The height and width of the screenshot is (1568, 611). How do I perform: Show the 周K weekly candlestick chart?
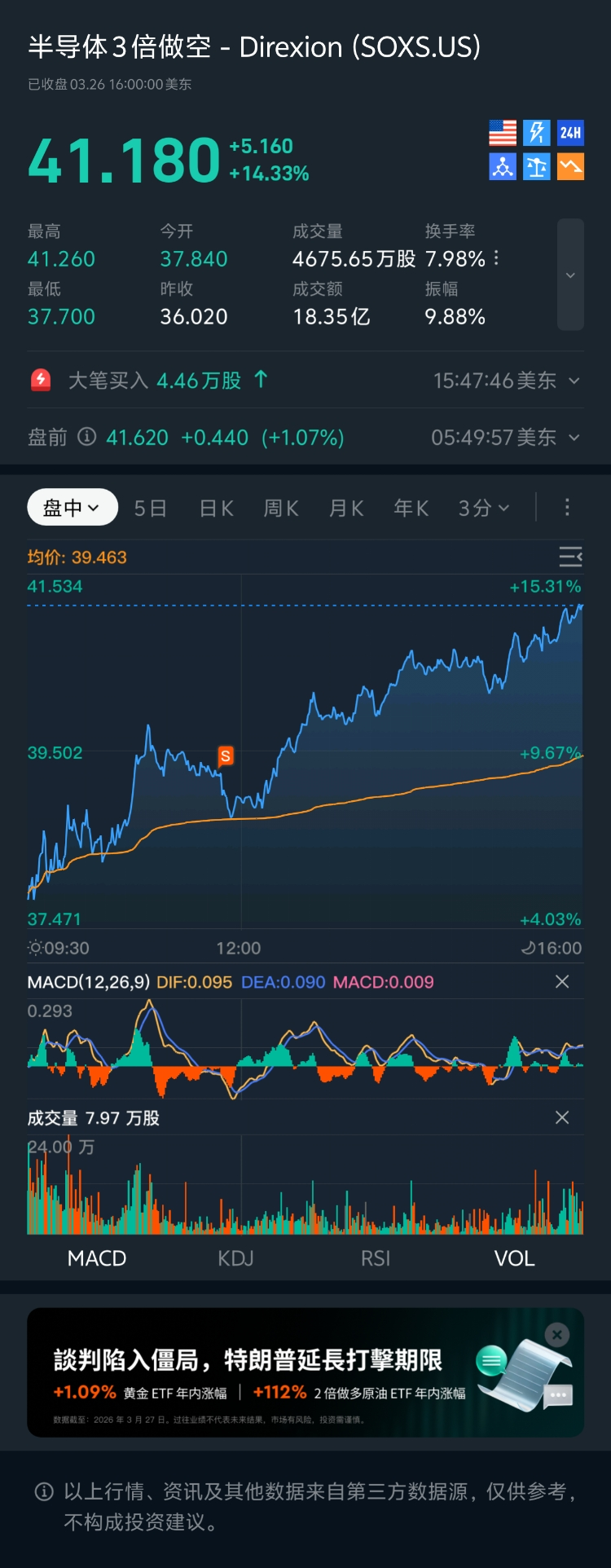pos(281,509)
